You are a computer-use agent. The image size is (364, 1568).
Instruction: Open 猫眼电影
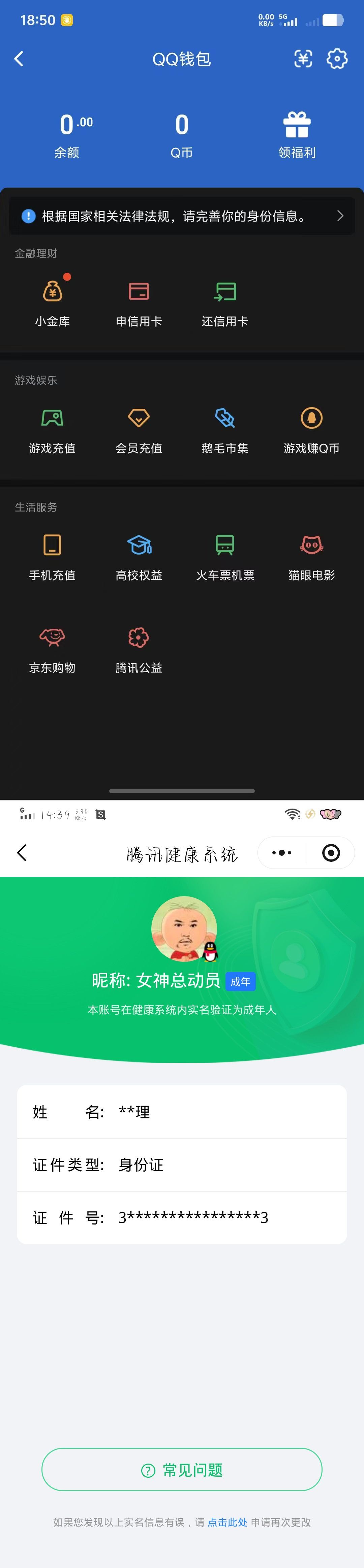click(311, 556)
